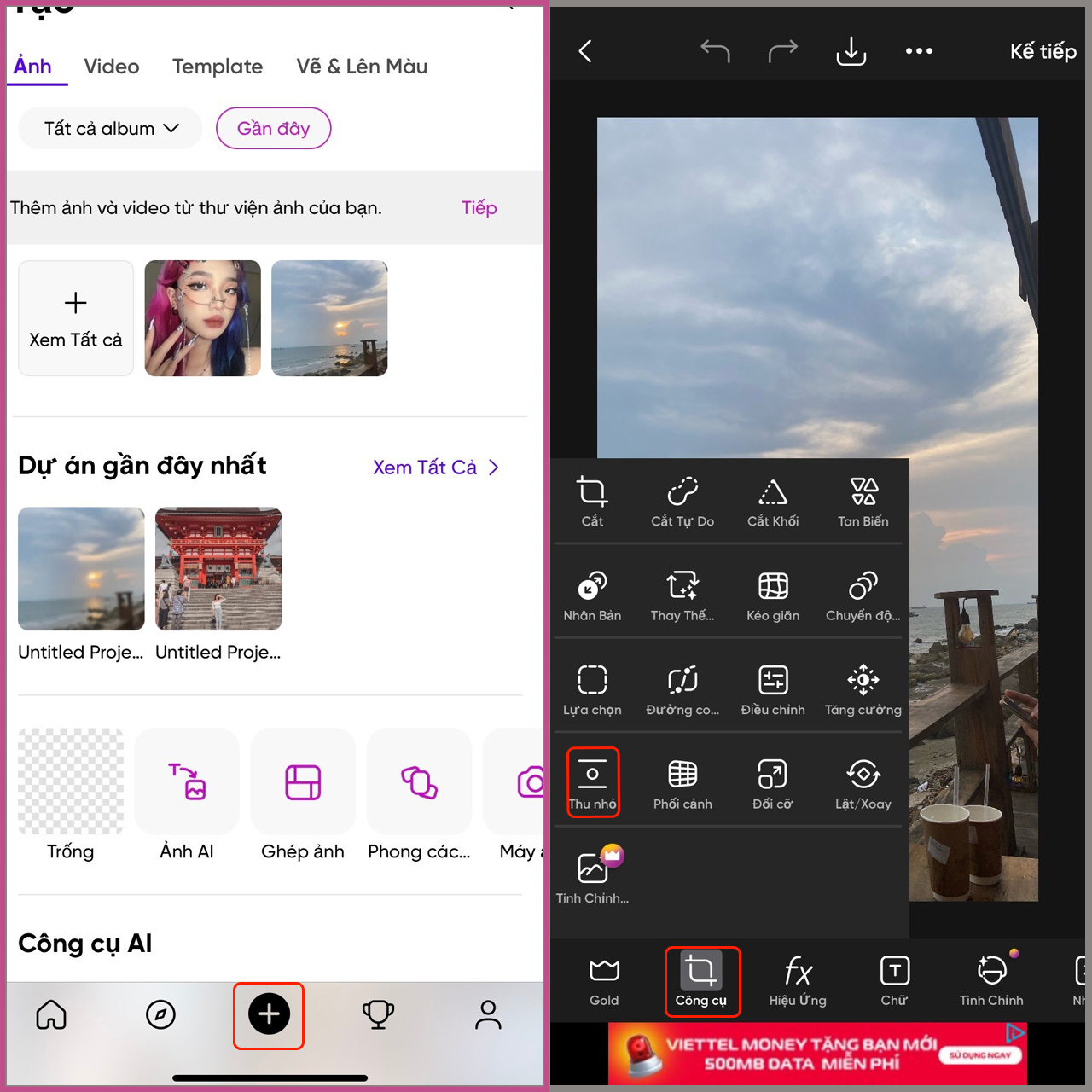Open the red temple Untitled Project
This screenshot has width=1092, height=1092.
coord(218,569)
